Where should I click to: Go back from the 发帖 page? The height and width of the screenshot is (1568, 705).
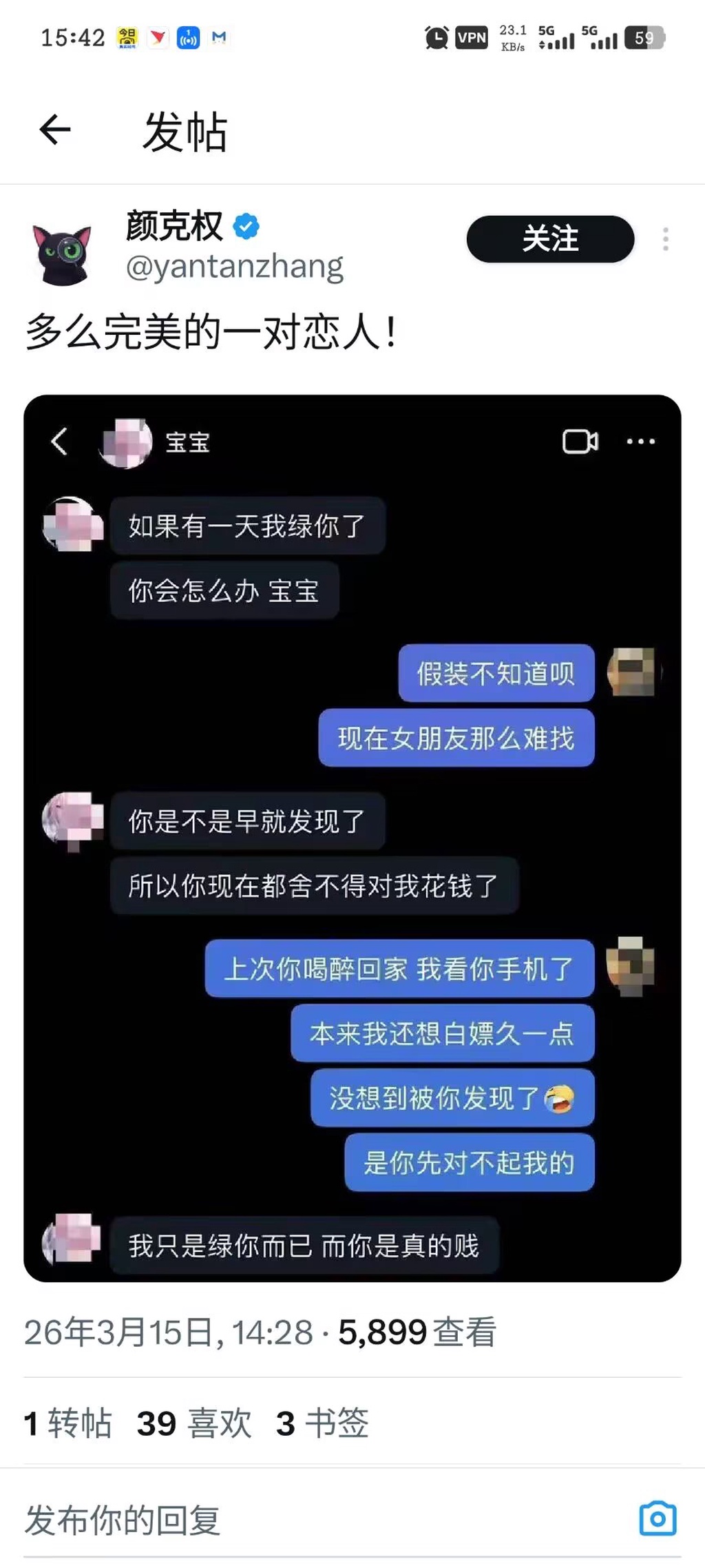click(x=55, y=130)
